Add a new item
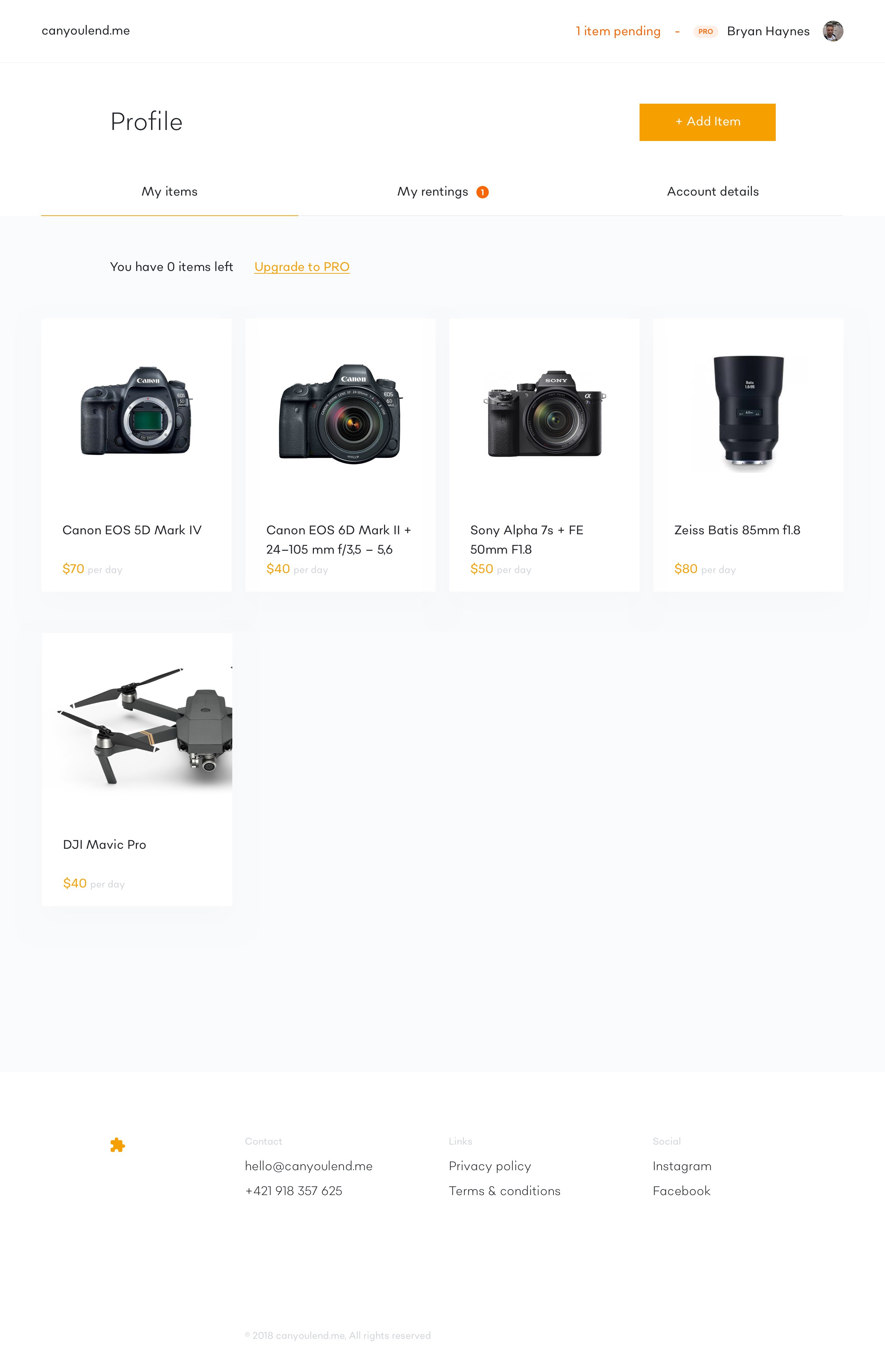885x1372 pixels. (707, 122)
